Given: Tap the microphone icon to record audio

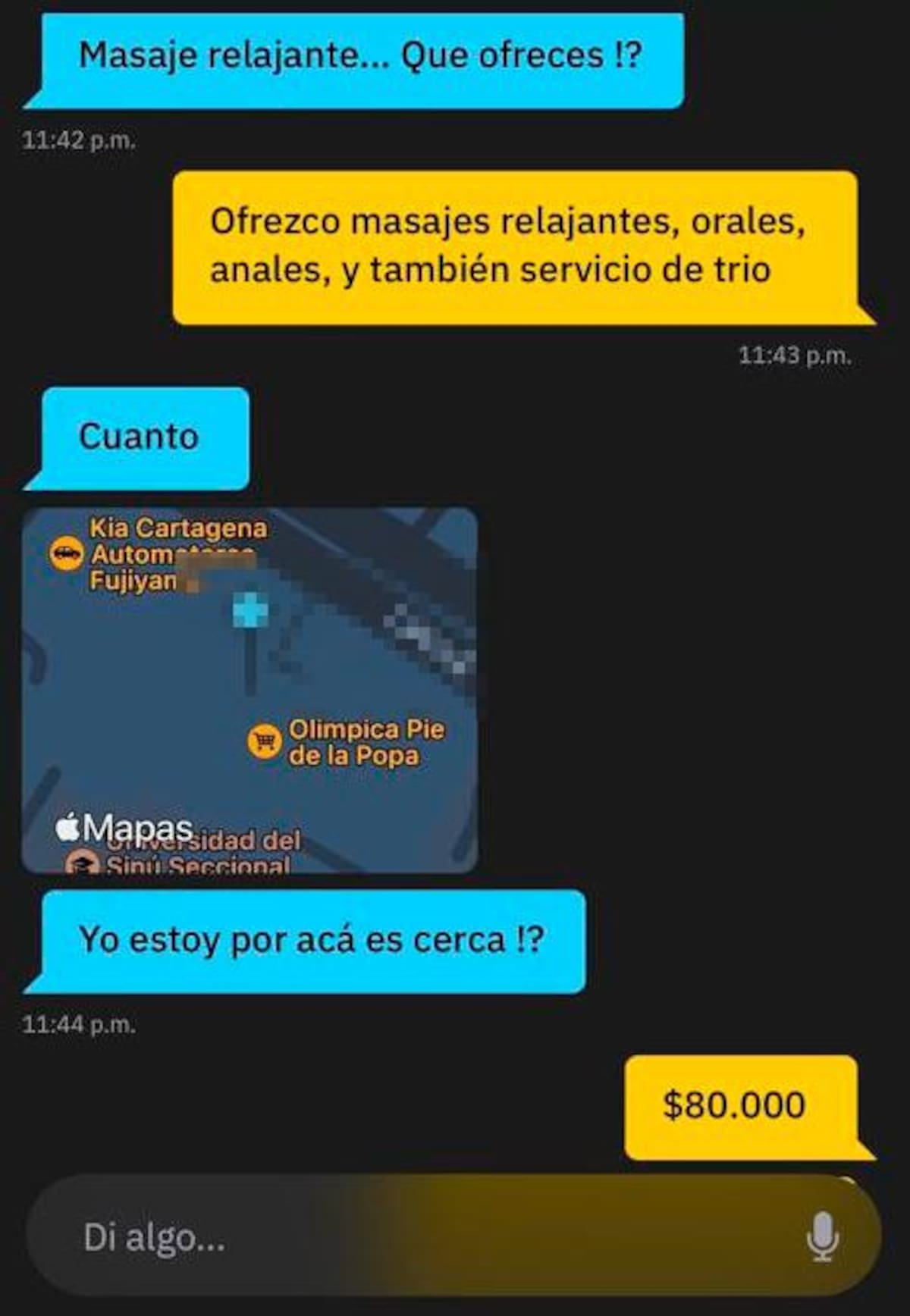Looking at the screenshot, I should pos(822,1237).
